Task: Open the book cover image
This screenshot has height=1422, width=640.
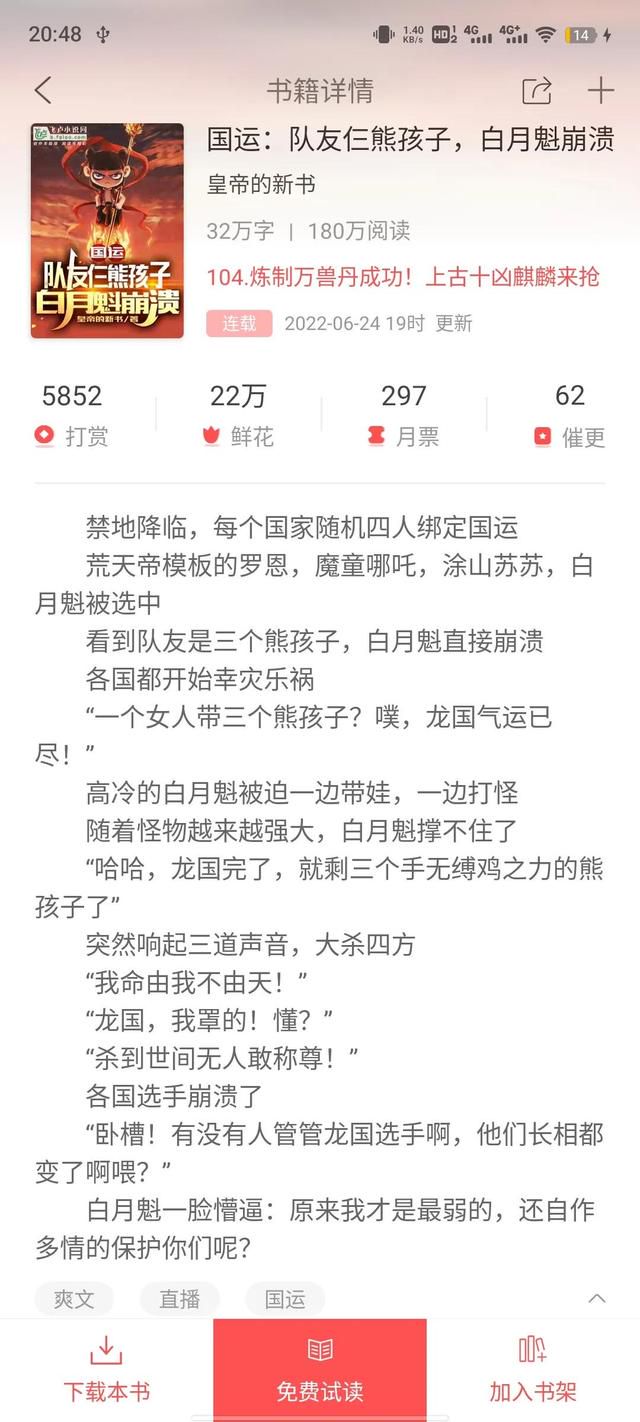Action: pos(107,231)
